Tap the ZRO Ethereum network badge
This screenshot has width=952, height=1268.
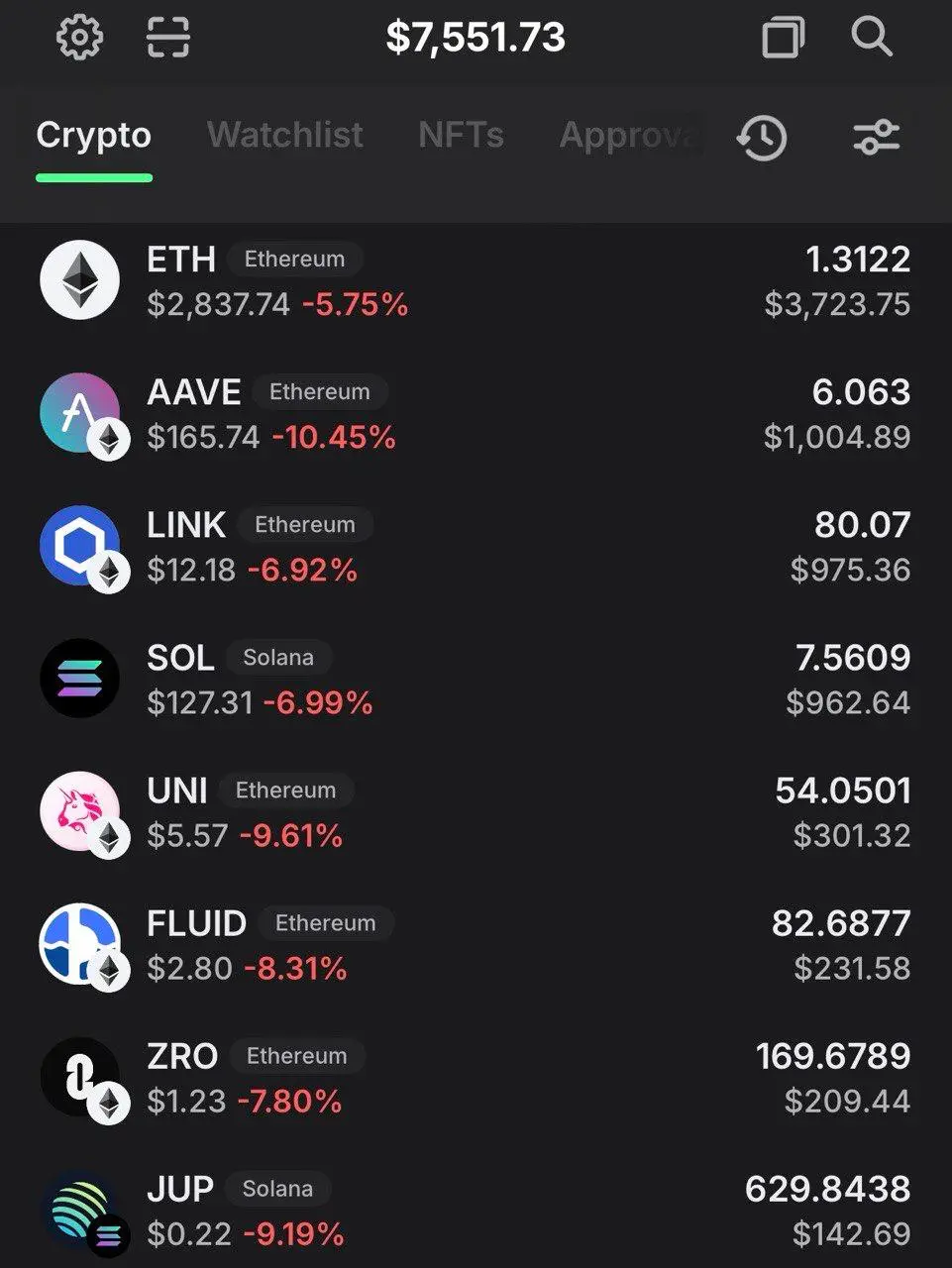point(297,1056)
